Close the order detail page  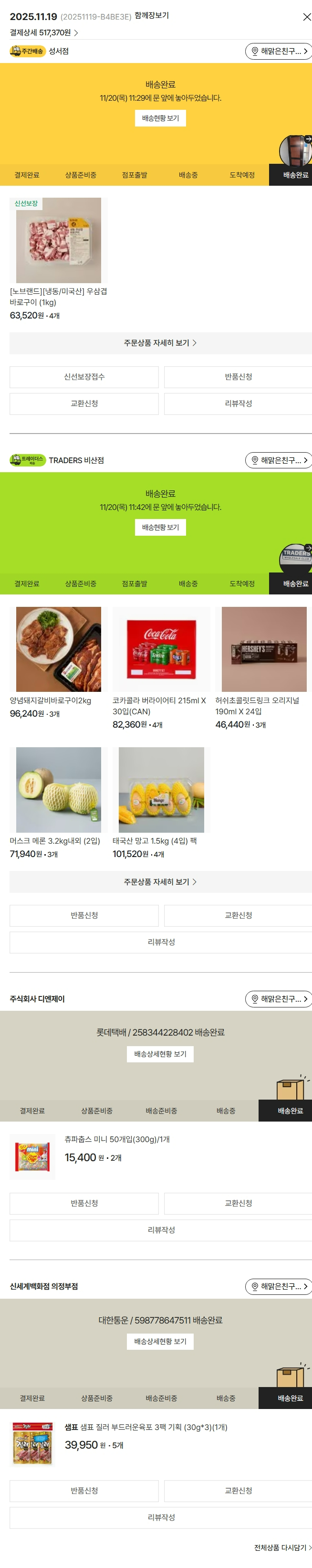point(307,17)
